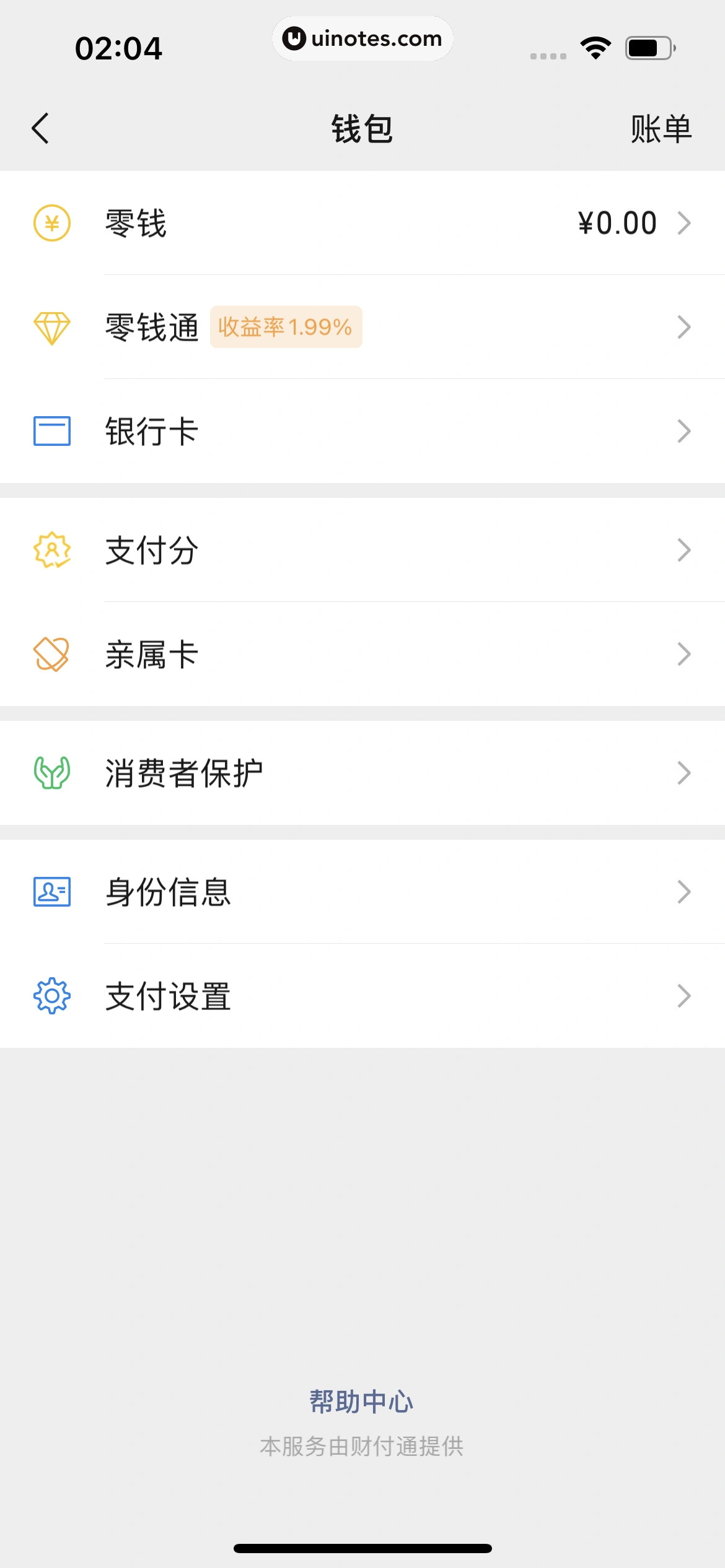Viewport: 725px width, 1568px height.
Task: Open the 帮助中心 link
Action: click(x=362, y=1402)
